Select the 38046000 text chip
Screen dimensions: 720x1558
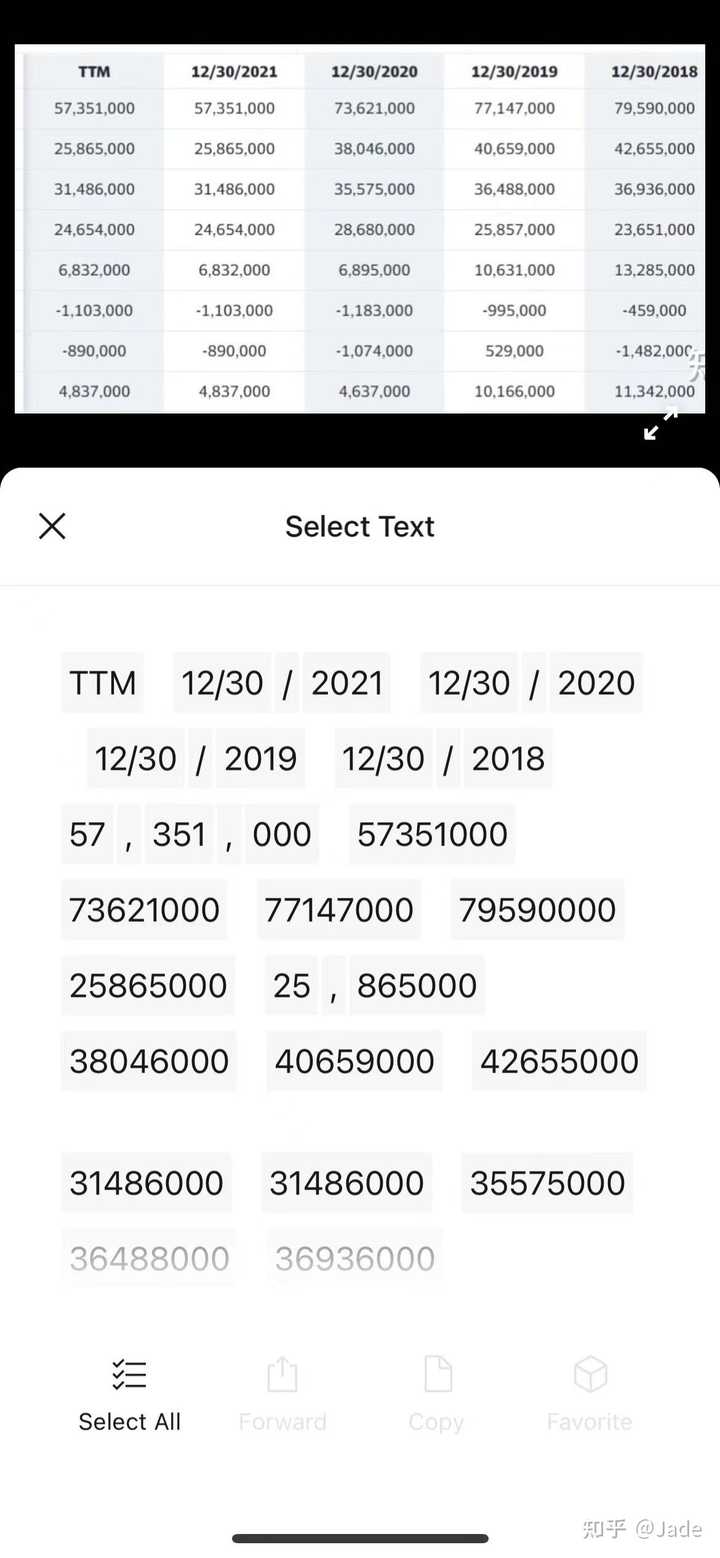[149, 1061]
